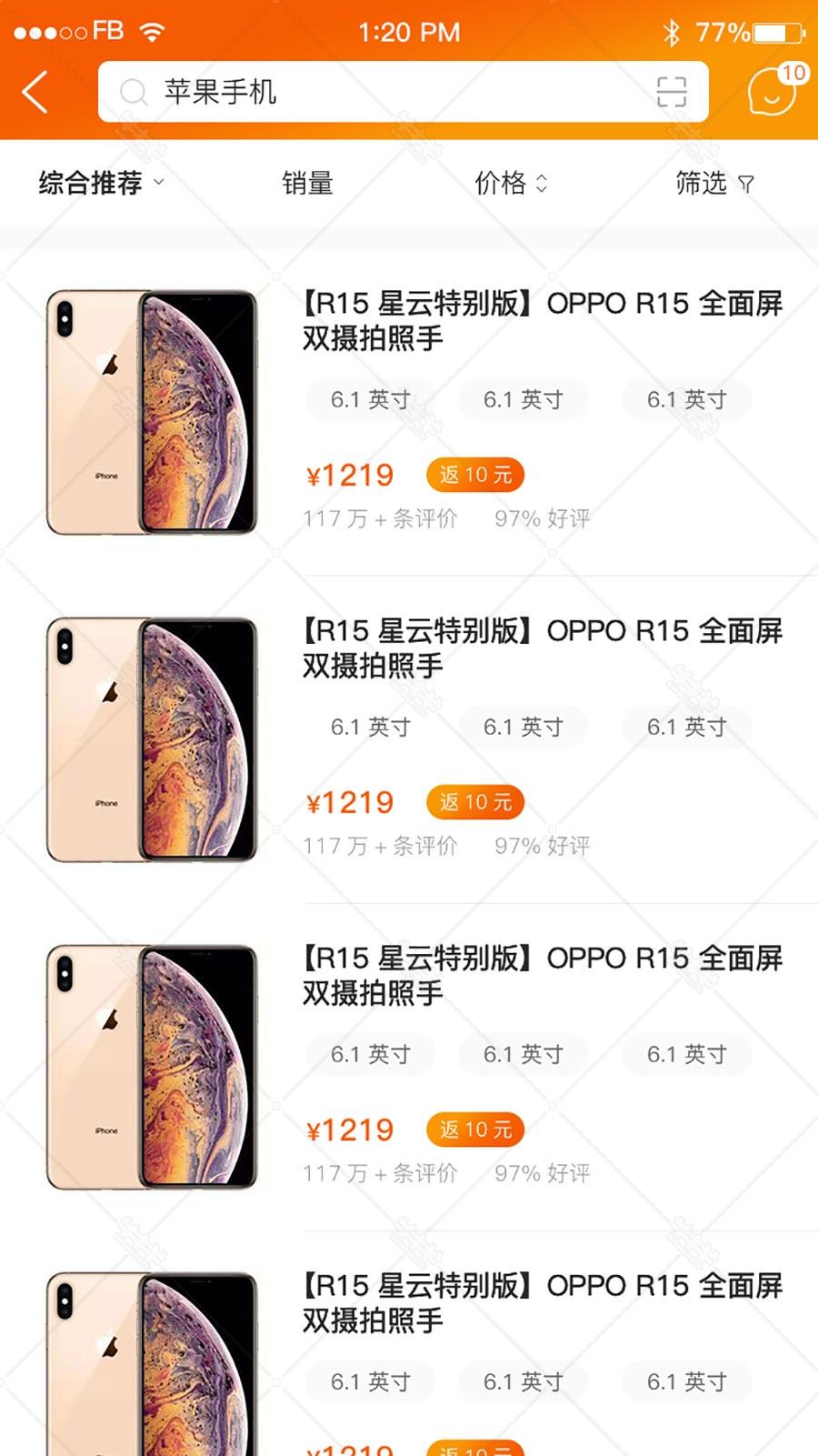This screenshot has width=818, height=1456.
Task: Go back using the top-left arrow
Action: tap(35, 92)
